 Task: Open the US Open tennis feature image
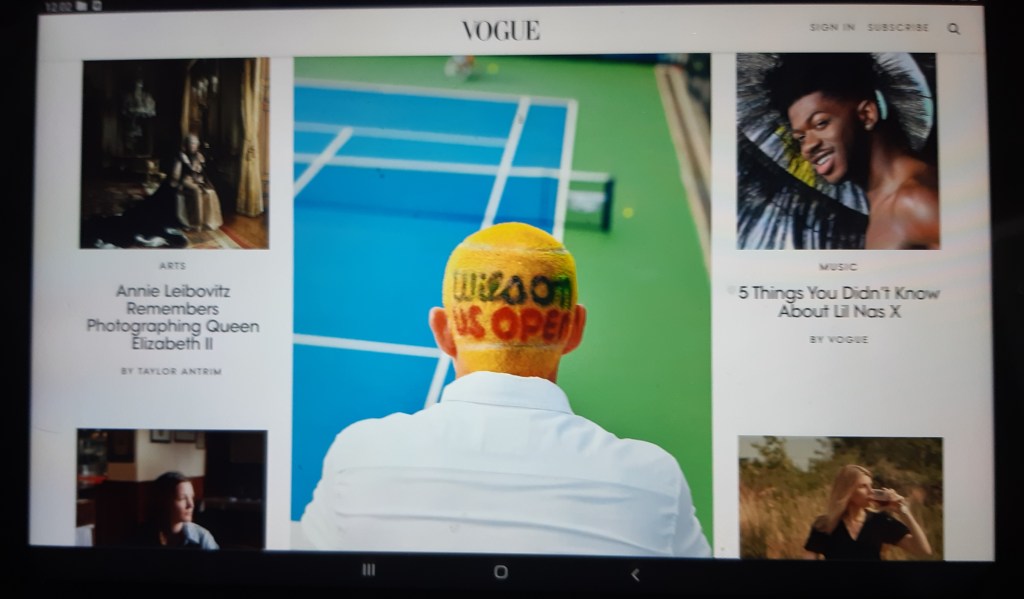point(502,300)
